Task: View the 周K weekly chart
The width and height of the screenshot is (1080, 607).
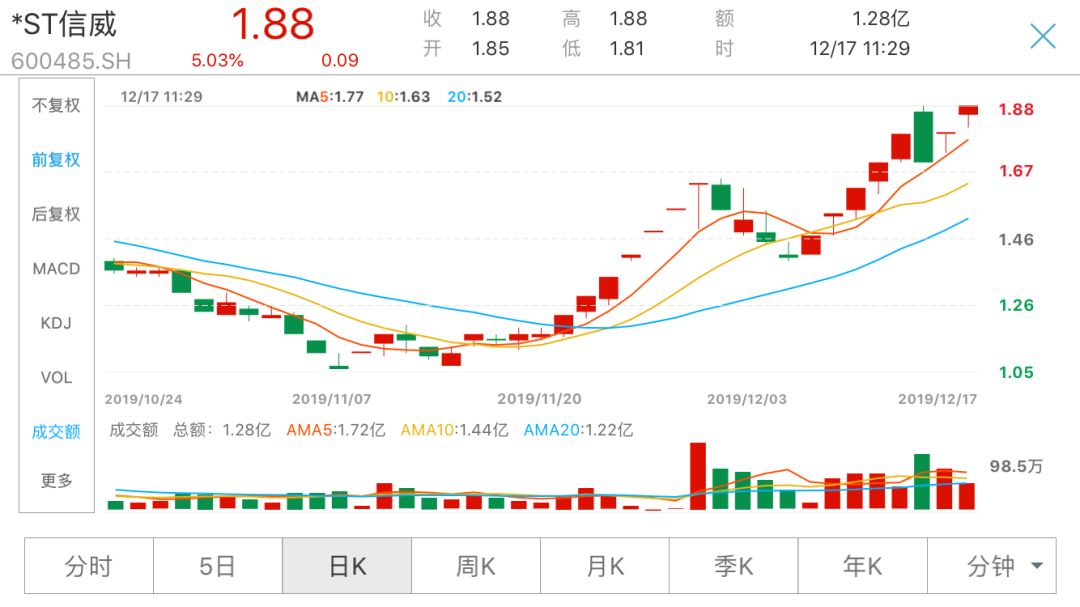Action: (476, 567)
